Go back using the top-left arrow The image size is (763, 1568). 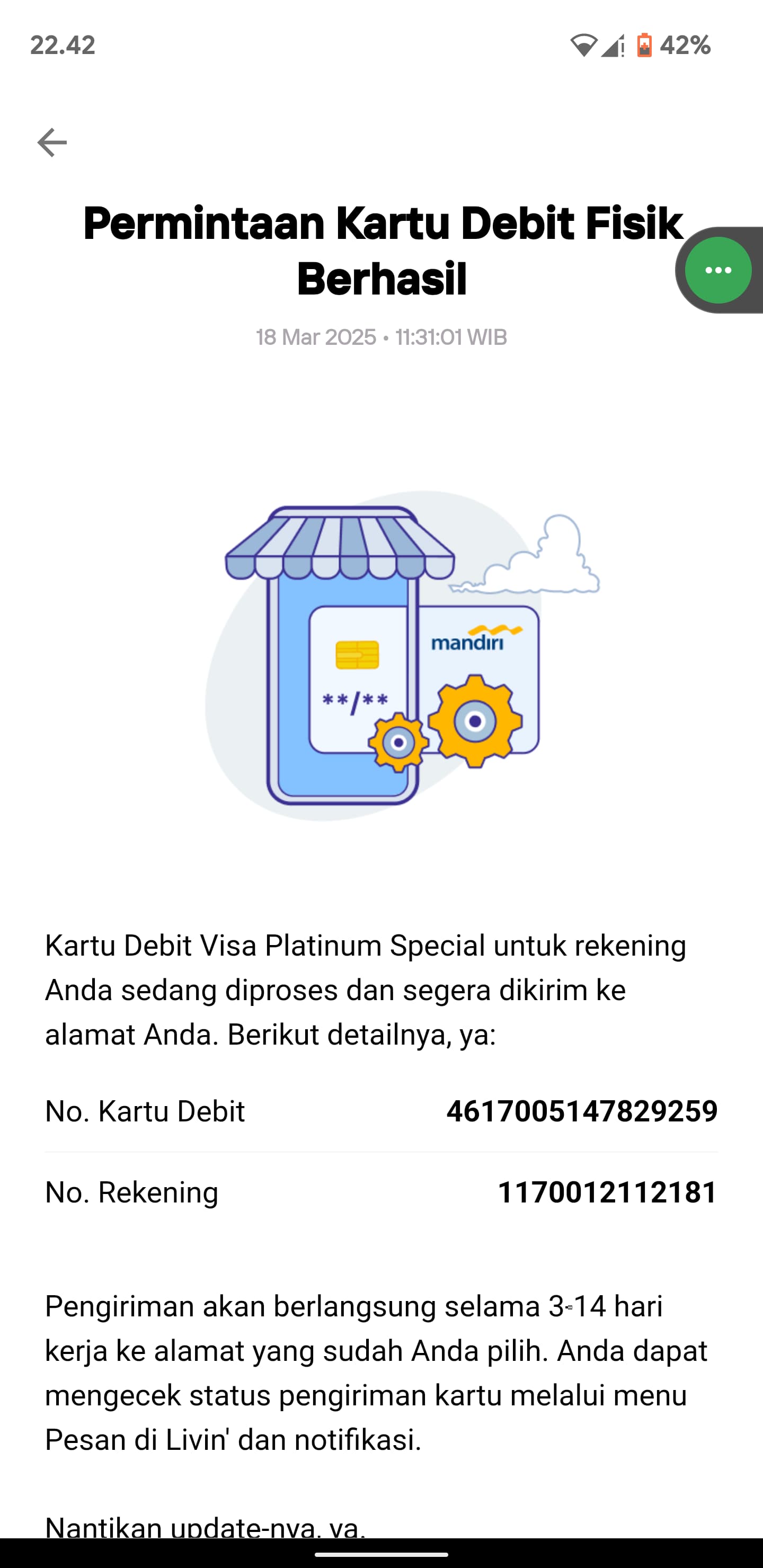tap(52, 142)
